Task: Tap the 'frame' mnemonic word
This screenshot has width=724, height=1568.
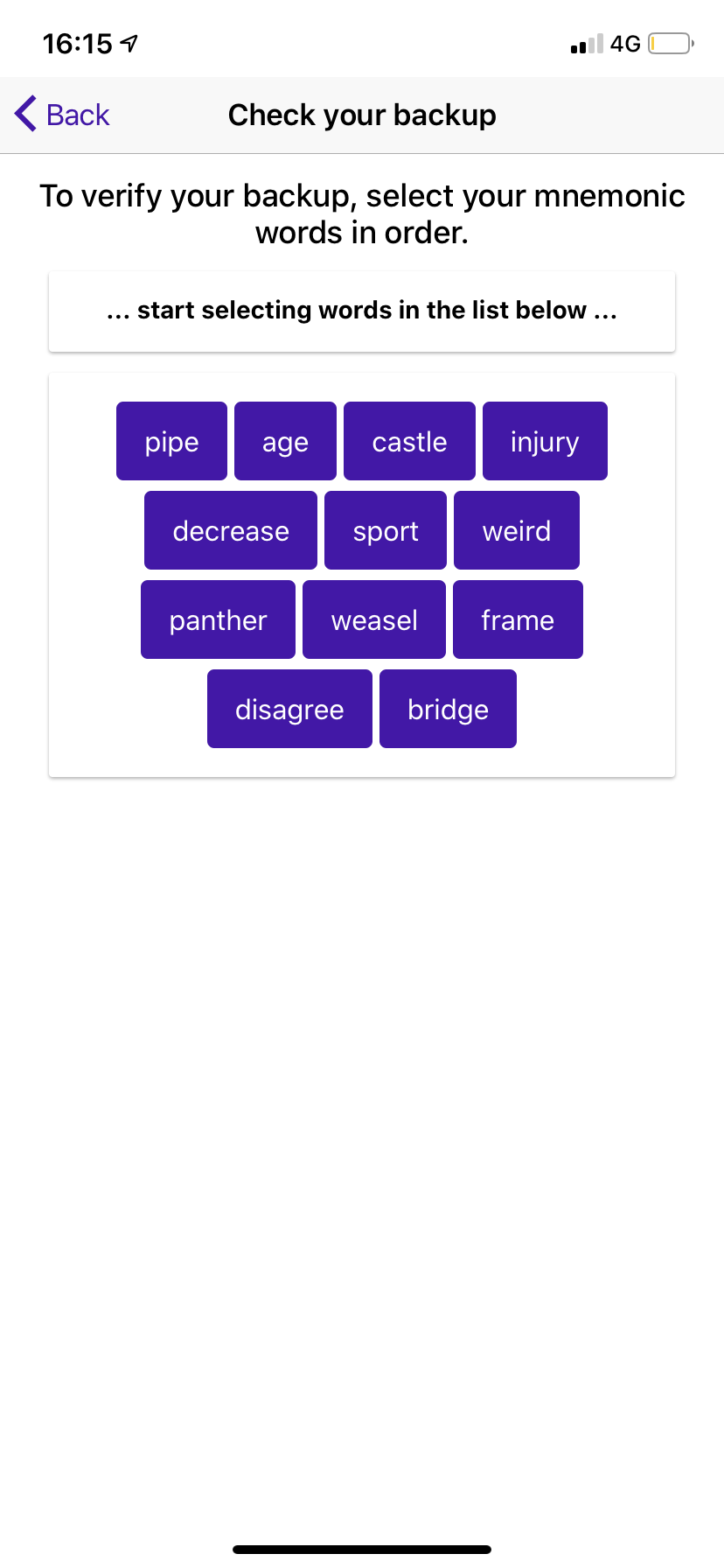Action: point(518,619)
